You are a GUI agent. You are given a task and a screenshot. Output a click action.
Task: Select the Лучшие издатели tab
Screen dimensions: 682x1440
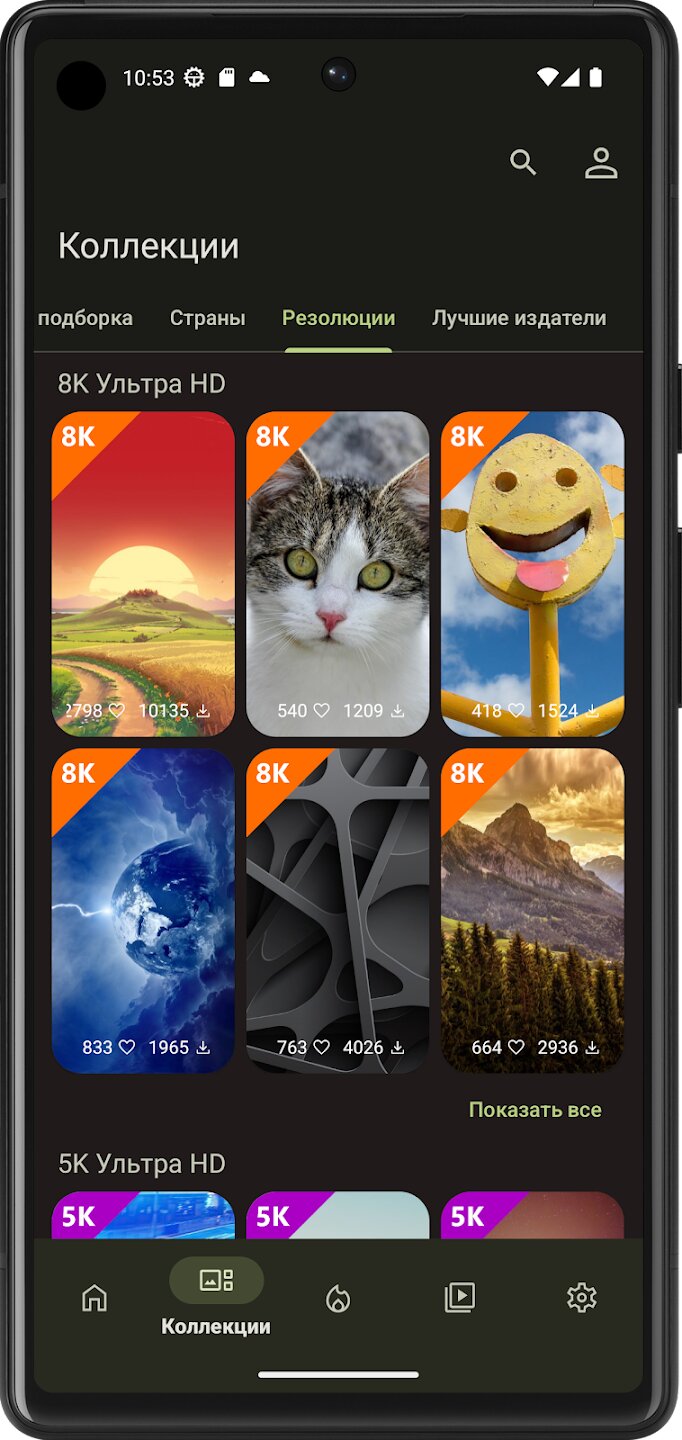point(519,318)
